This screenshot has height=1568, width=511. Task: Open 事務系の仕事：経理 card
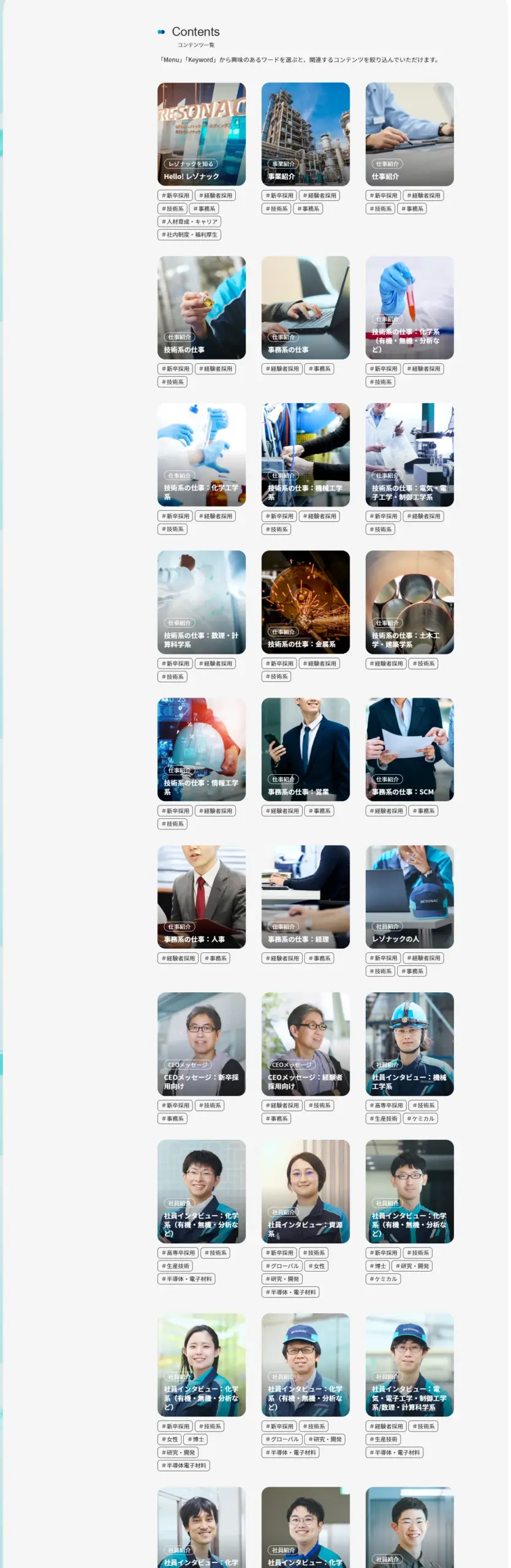pyautogui.click(x=305, y=897)
